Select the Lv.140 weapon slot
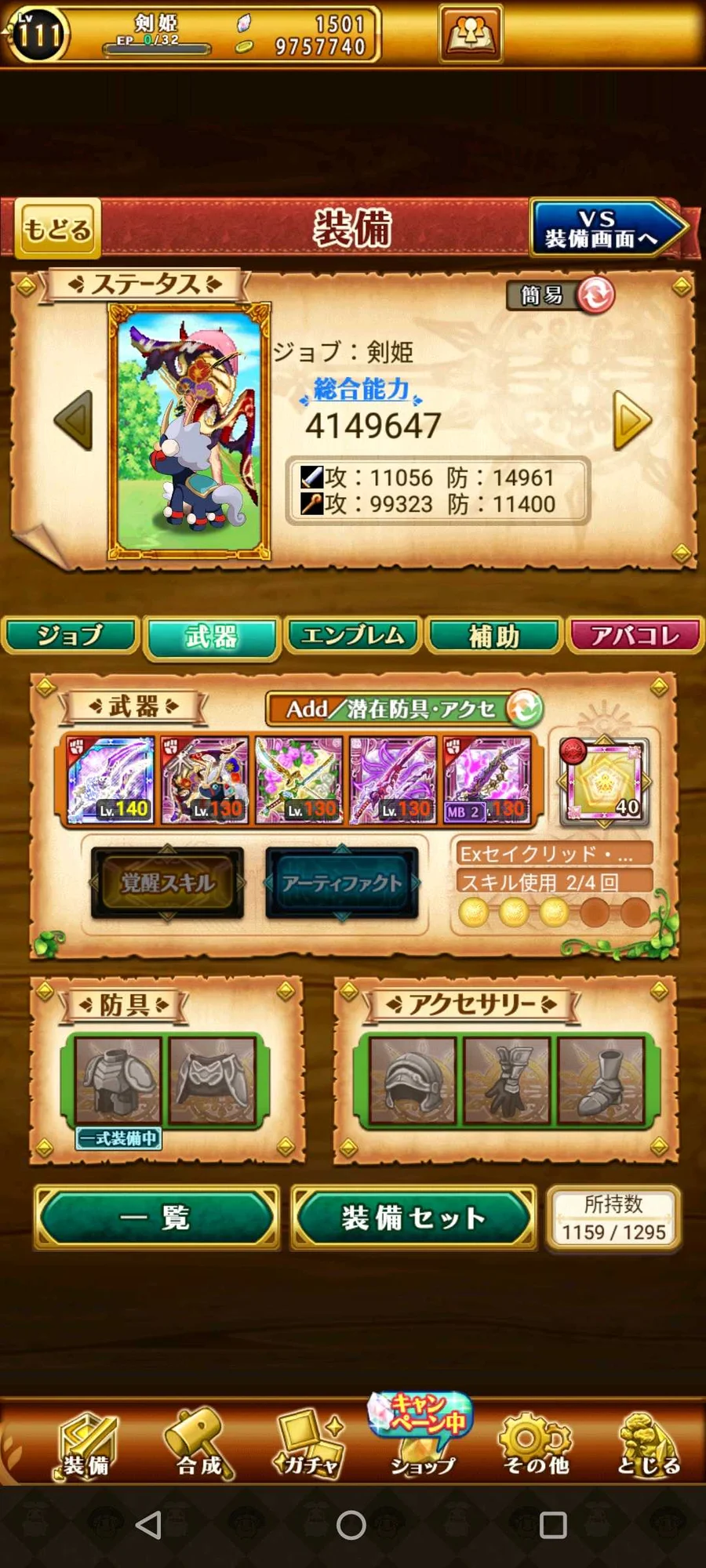Viewport: 706px width, 1568px height. (x=111, y=779)
